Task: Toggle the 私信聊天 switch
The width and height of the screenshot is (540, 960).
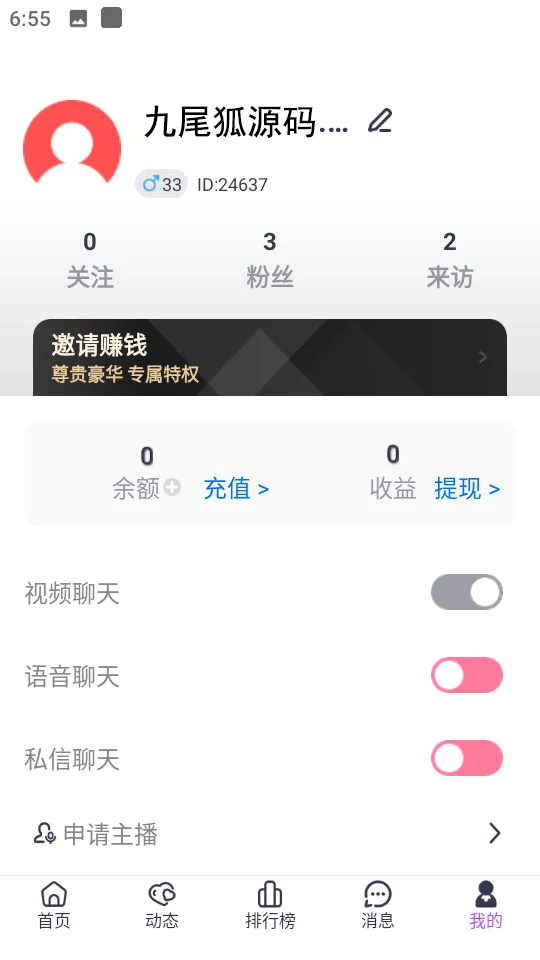Action: tap(467, 758)
